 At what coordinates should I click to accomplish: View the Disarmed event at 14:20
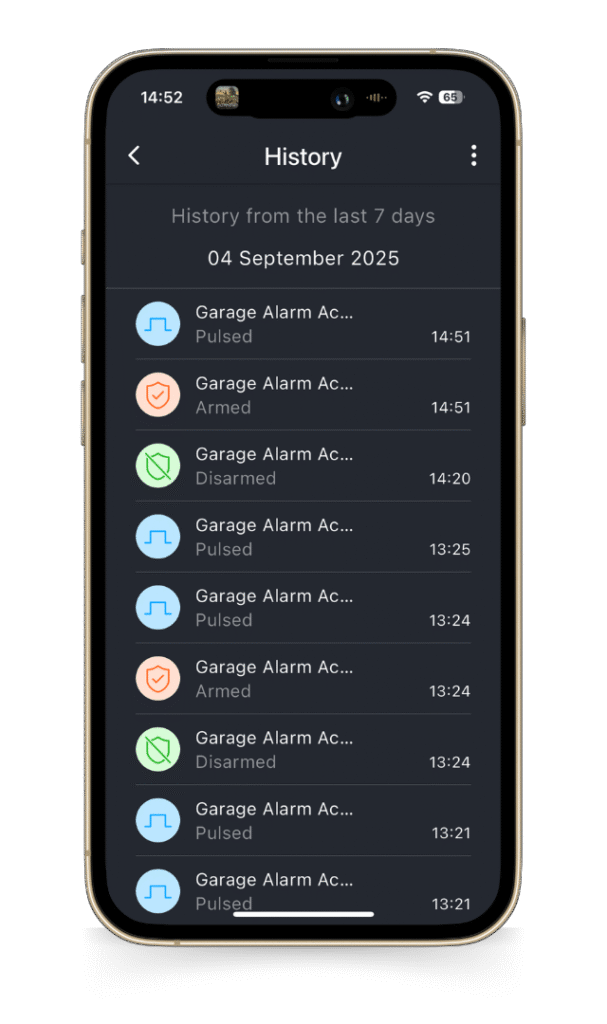tap(303, 466)
